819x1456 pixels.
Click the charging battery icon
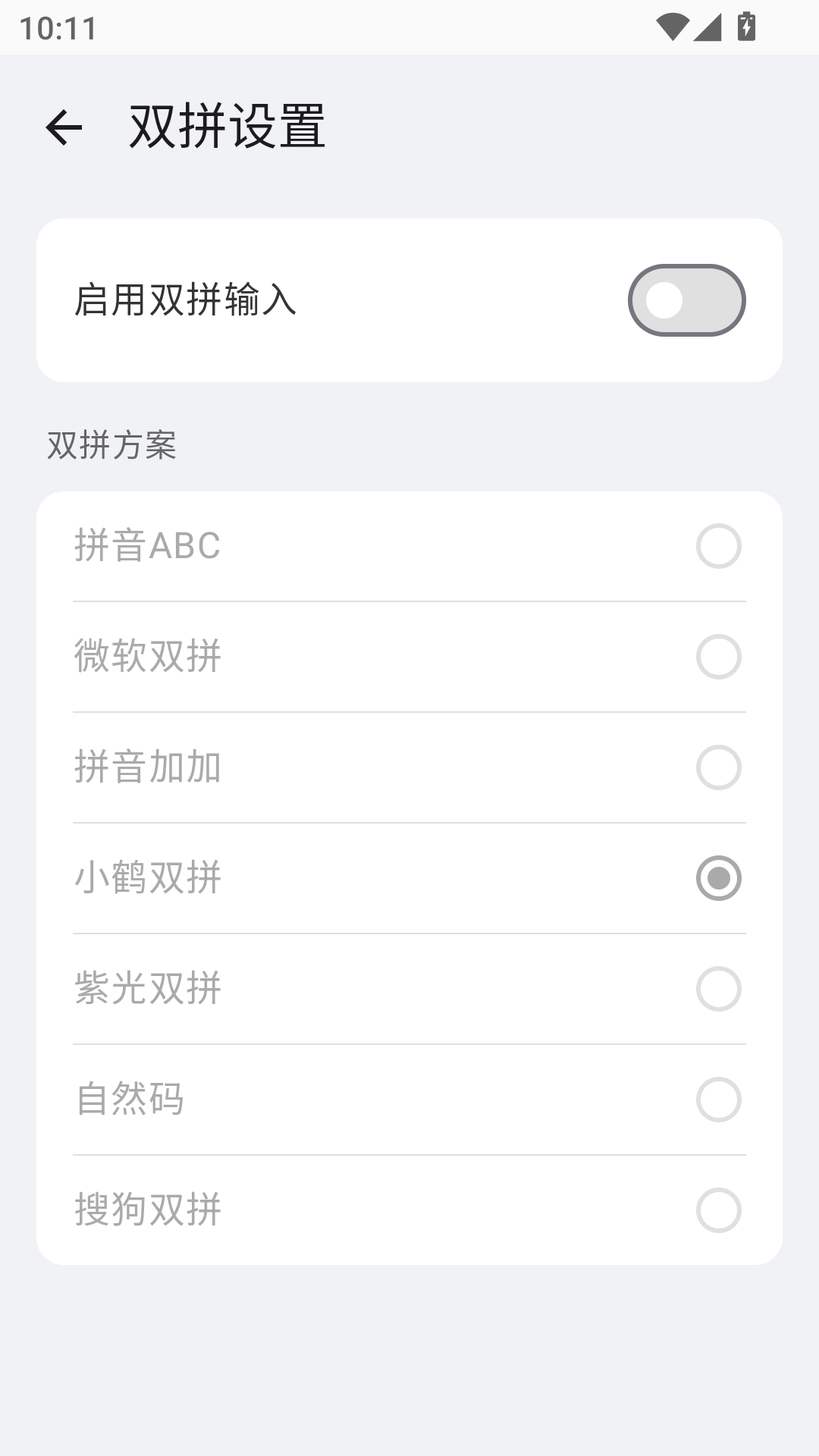(x=746, y=26)
